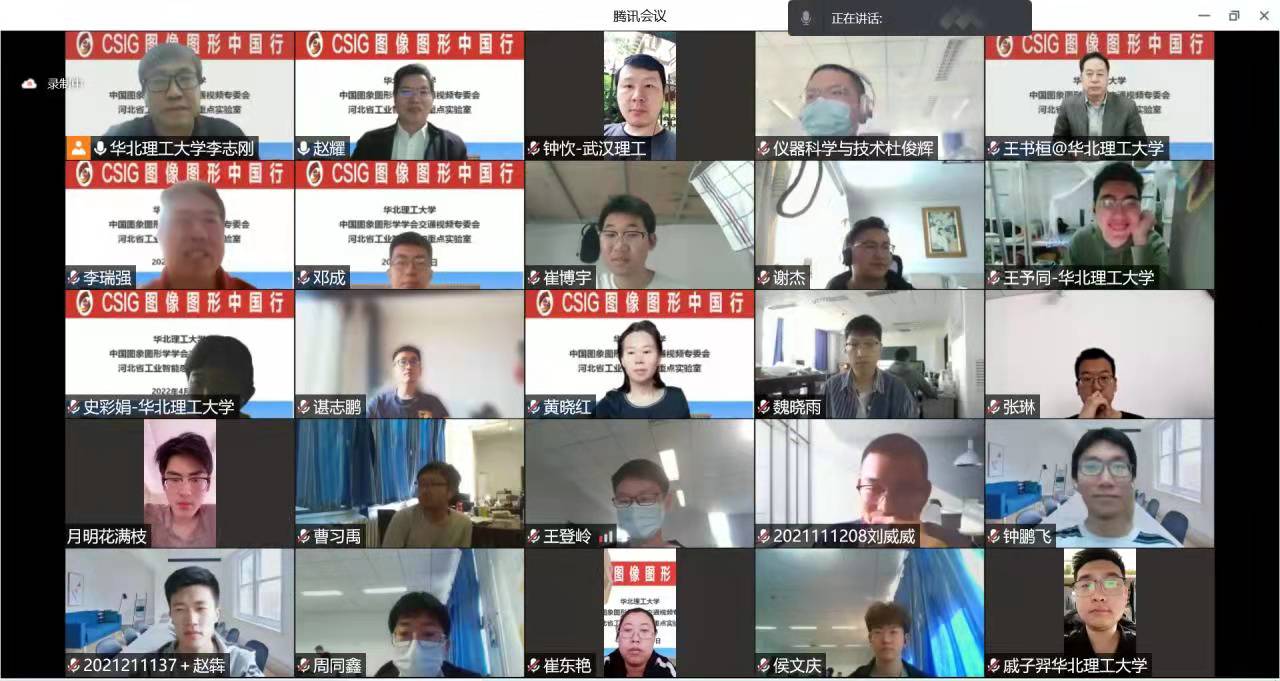Screen dimensions: 1280x681
Task: Select 崔博宇's video tile
Action: 639,225
